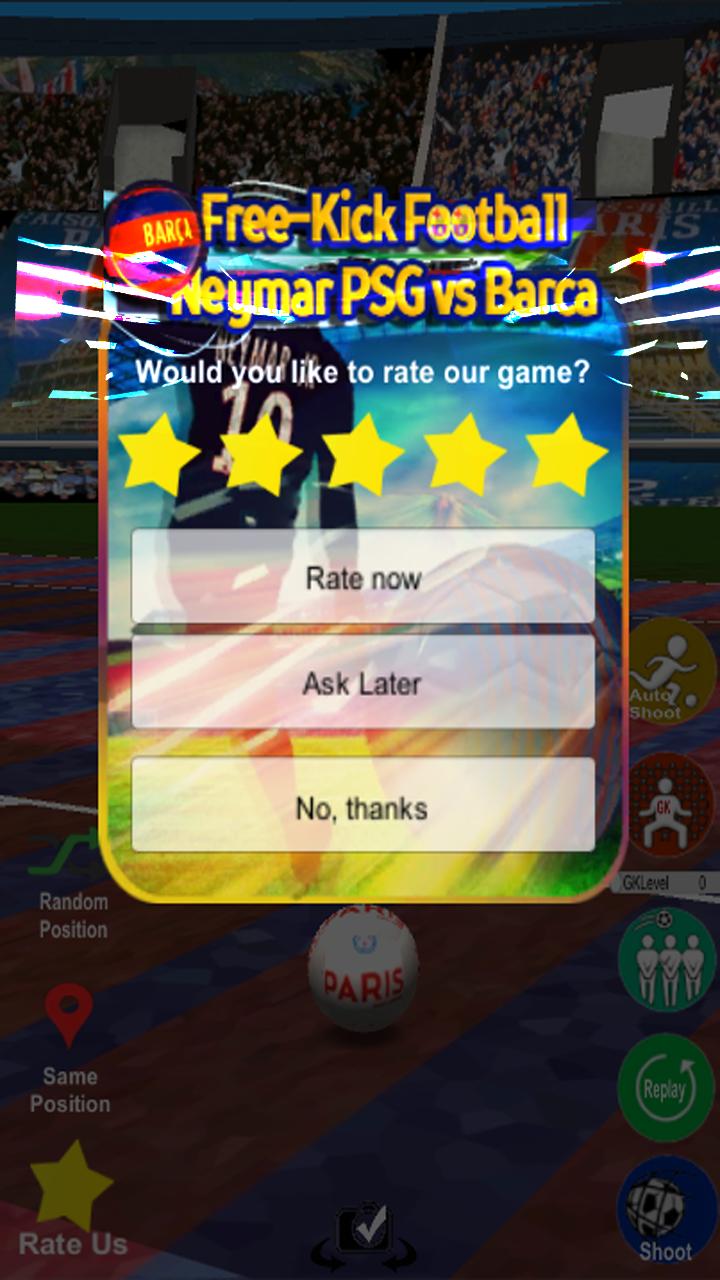The height and width of the screenshot is (1280, 720).
Task: Decline rating with No, thanks
Action: pos(363,806)
